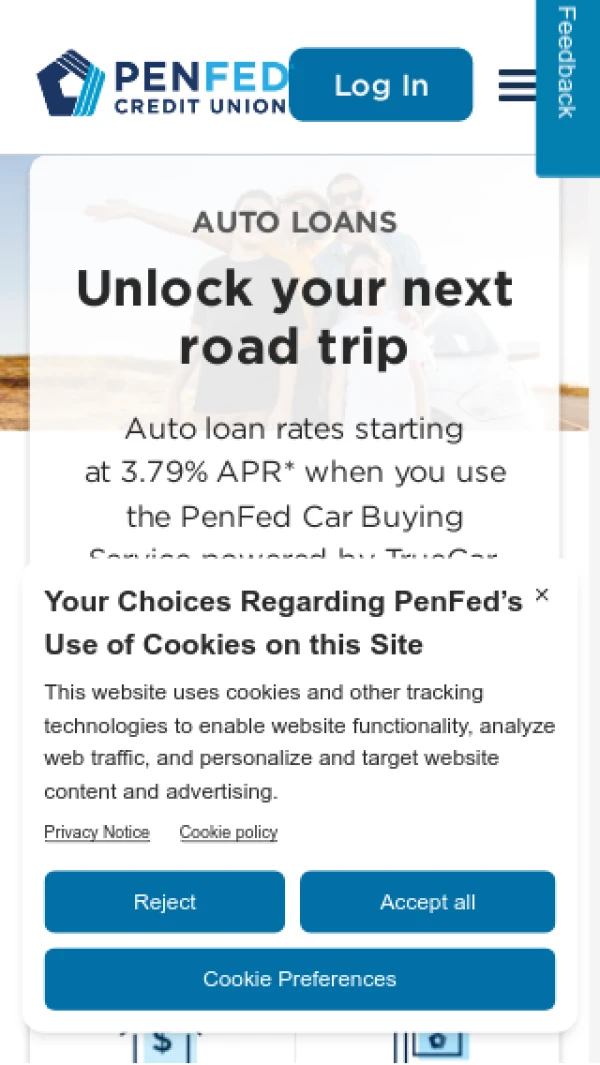
Task: Reject cookies
Action: (165, 902)
